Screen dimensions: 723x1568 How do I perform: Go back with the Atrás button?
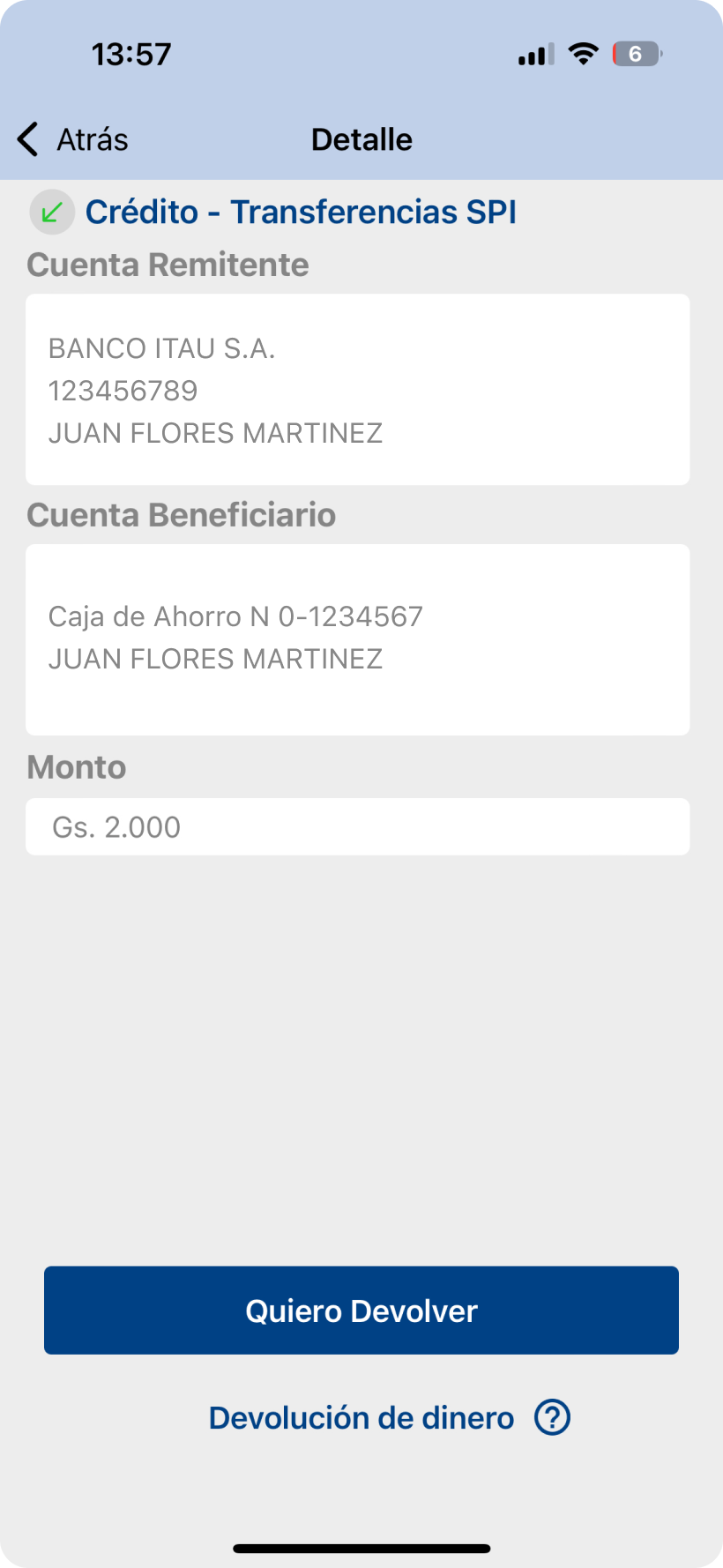(73, 139)
